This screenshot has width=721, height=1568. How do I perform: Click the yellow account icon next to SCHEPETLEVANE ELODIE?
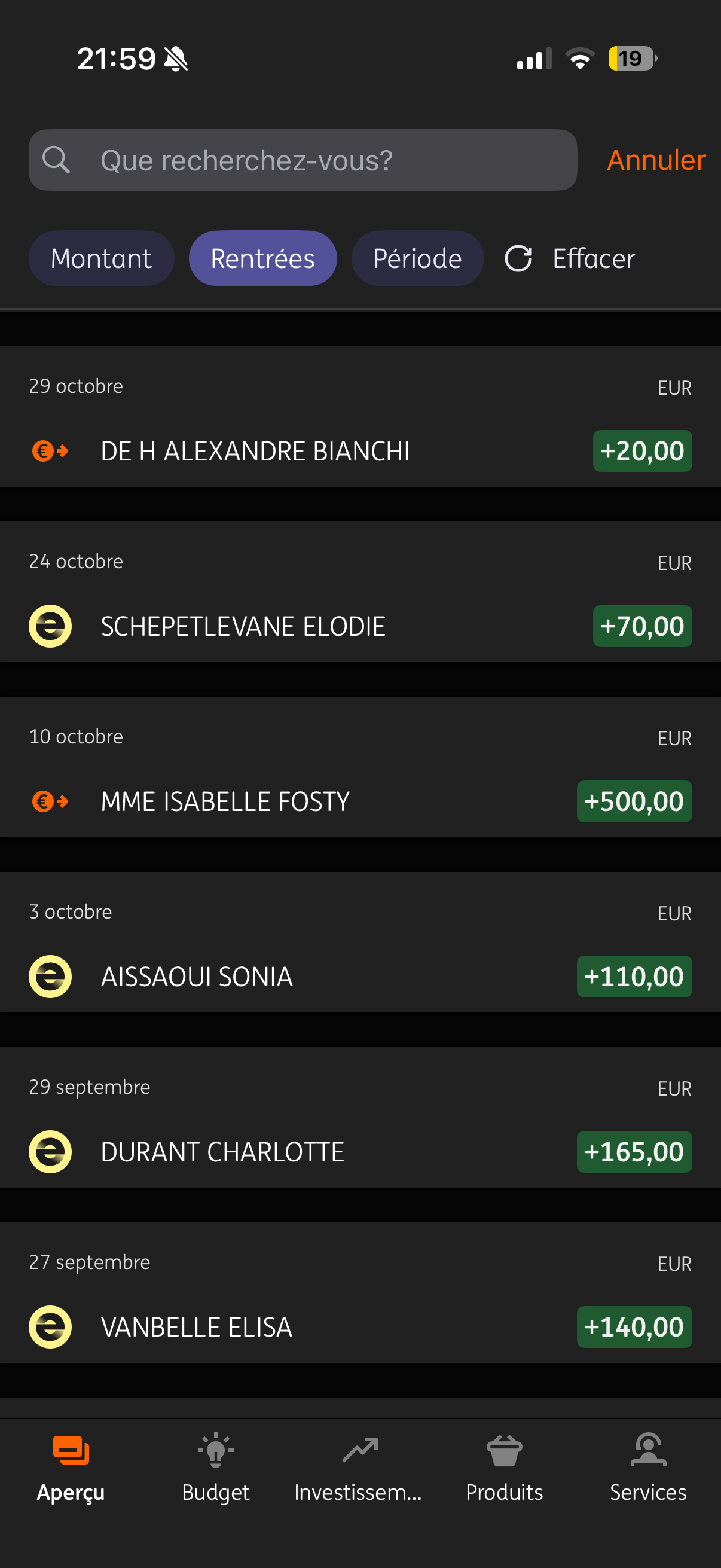coord(49,626)
